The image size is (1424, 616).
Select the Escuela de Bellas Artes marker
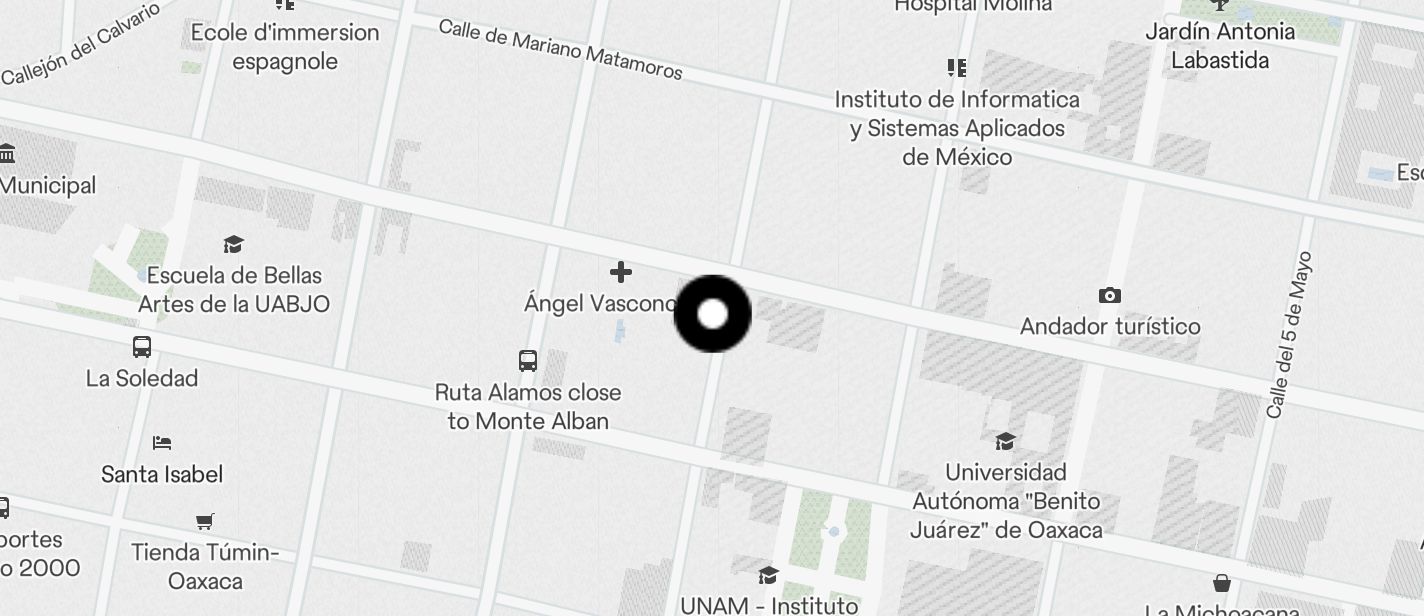[x=234, y=245]
